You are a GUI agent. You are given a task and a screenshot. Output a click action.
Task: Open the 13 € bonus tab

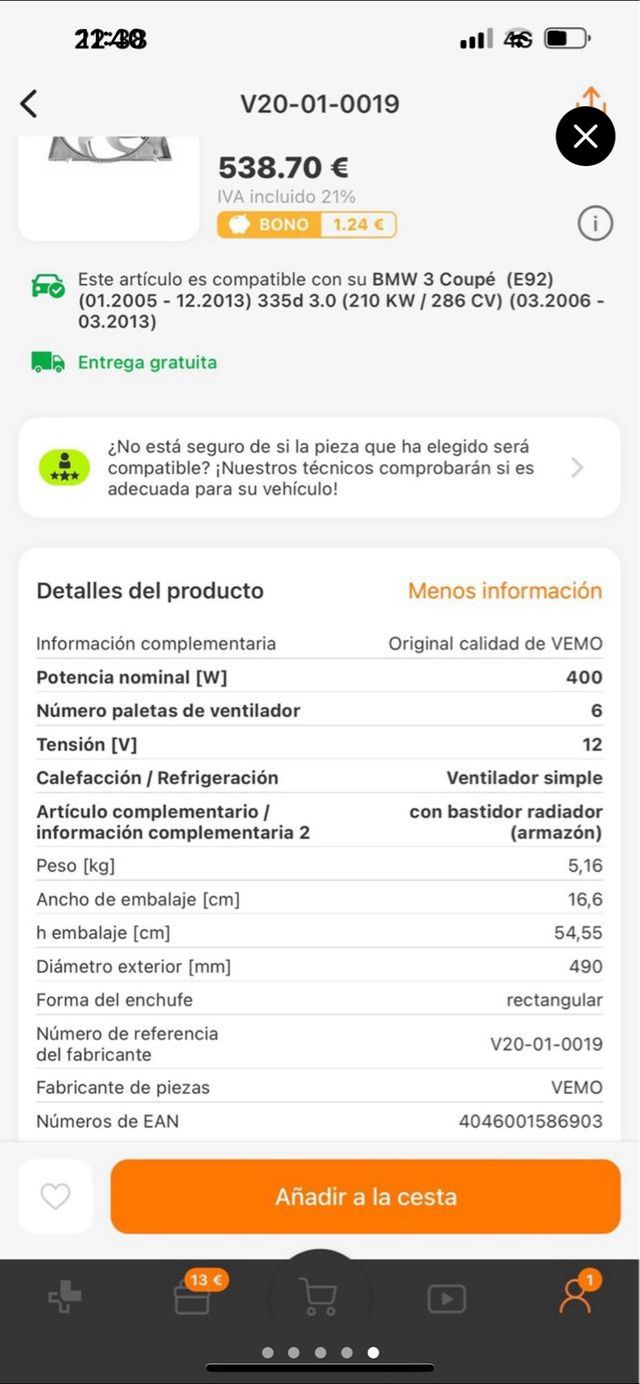coord(192,1298)
